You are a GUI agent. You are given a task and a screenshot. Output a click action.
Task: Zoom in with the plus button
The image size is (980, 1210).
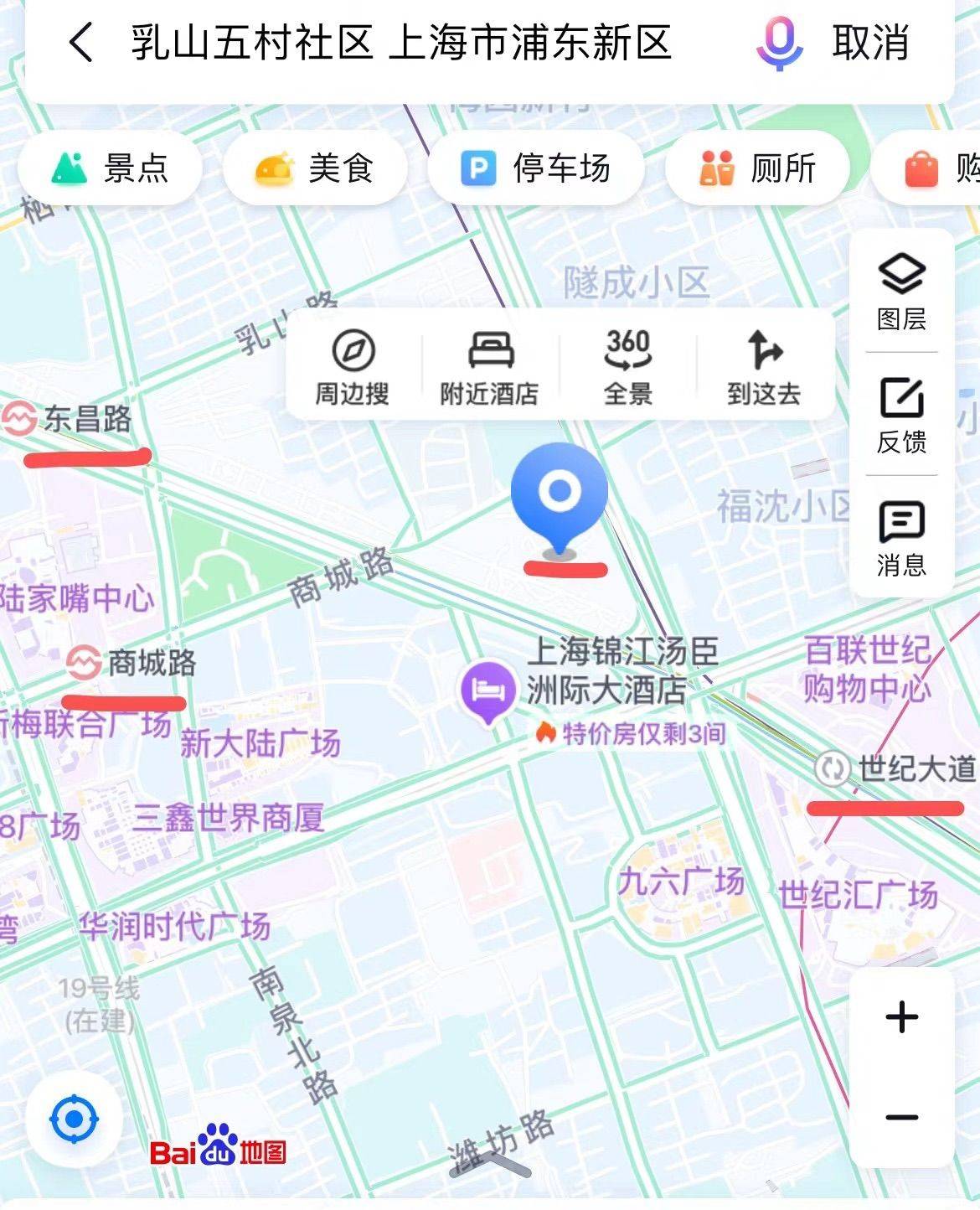(901, 1017)
